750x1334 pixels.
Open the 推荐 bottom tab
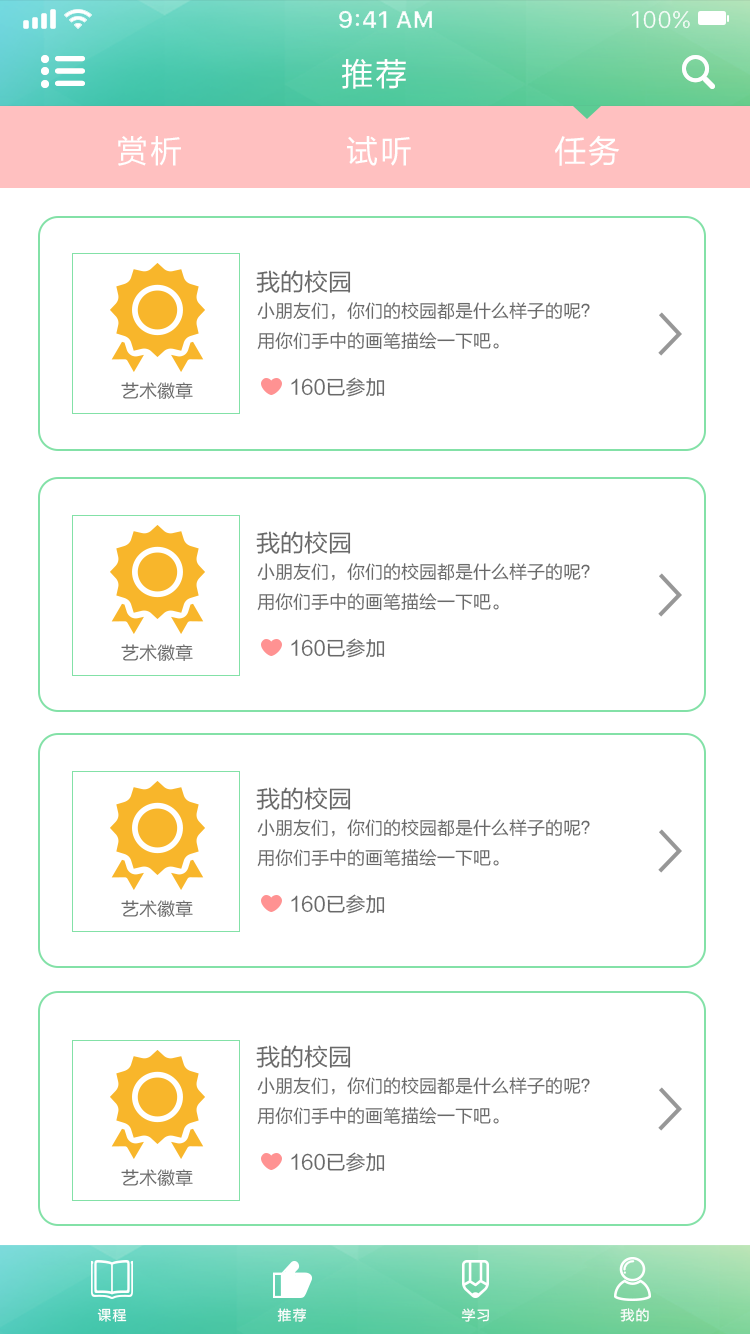(x=292, y=1291)
